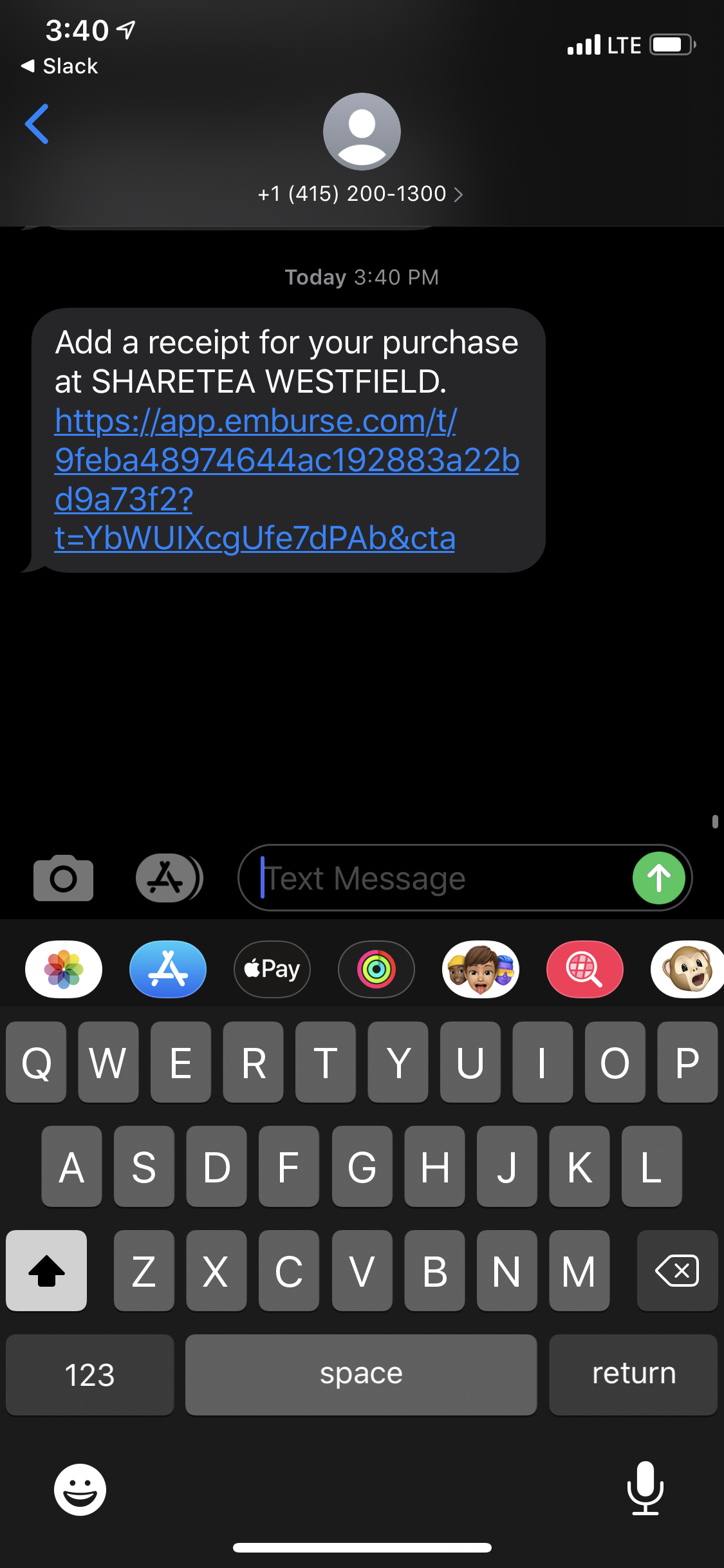Open the #images search app

[584, 969]
